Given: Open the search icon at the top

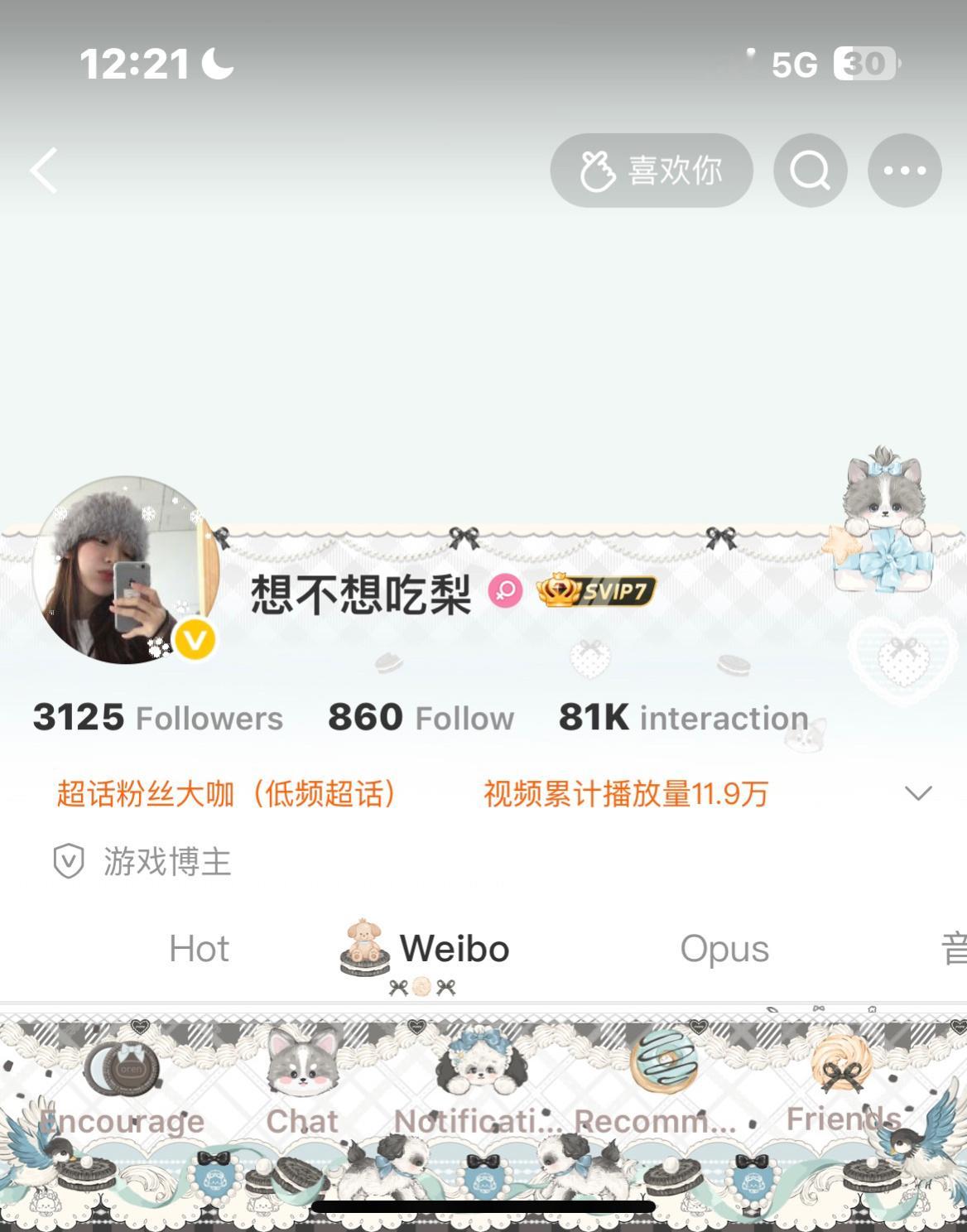Looking at the screenshot, I should (x=810, y=170).
